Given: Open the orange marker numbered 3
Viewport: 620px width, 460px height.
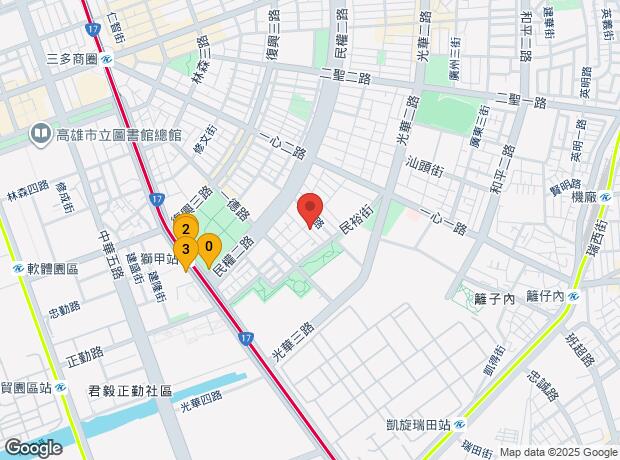Looking at the screenshot, I should tap(186, 250).
